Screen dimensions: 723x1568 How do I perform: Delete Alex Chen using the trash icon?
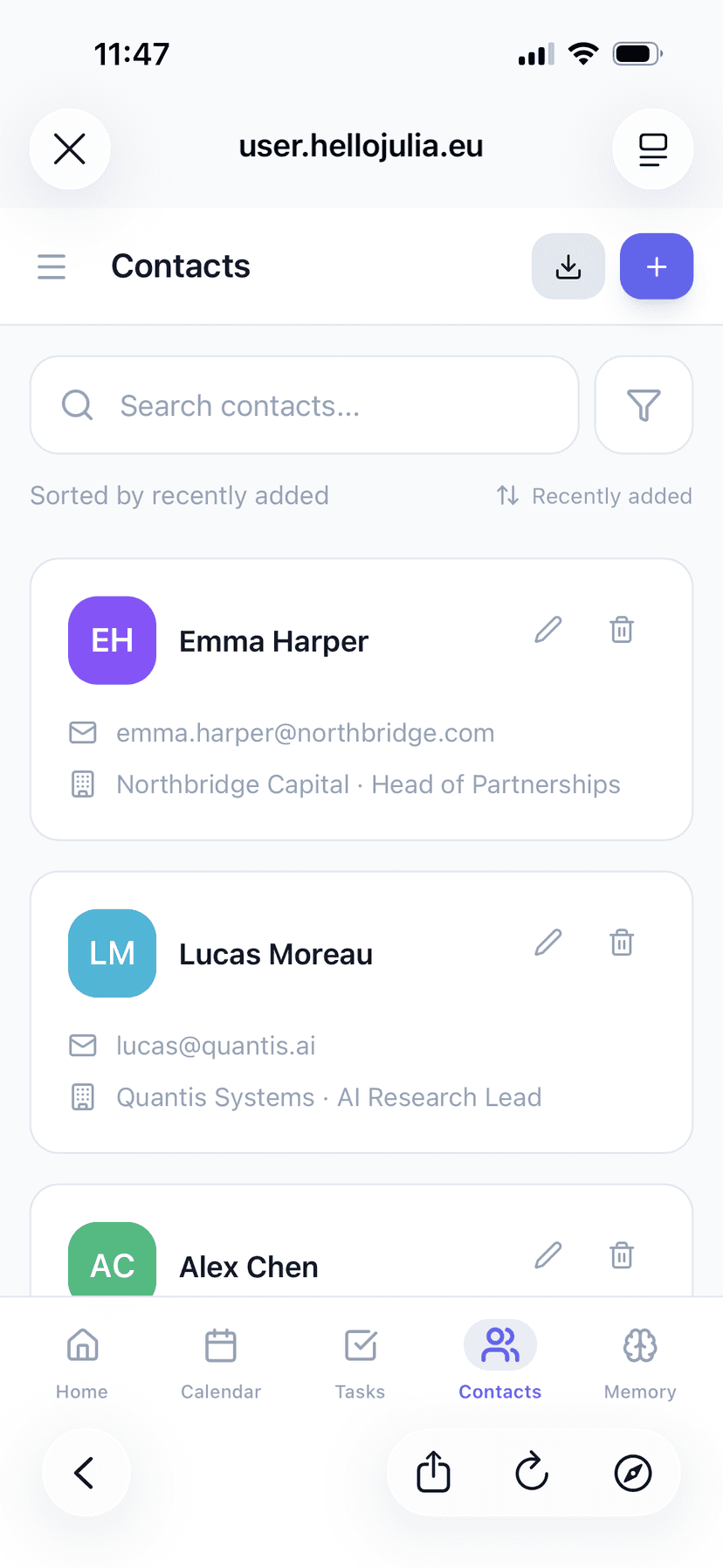pyautogui.click(x=621, y=1254)
